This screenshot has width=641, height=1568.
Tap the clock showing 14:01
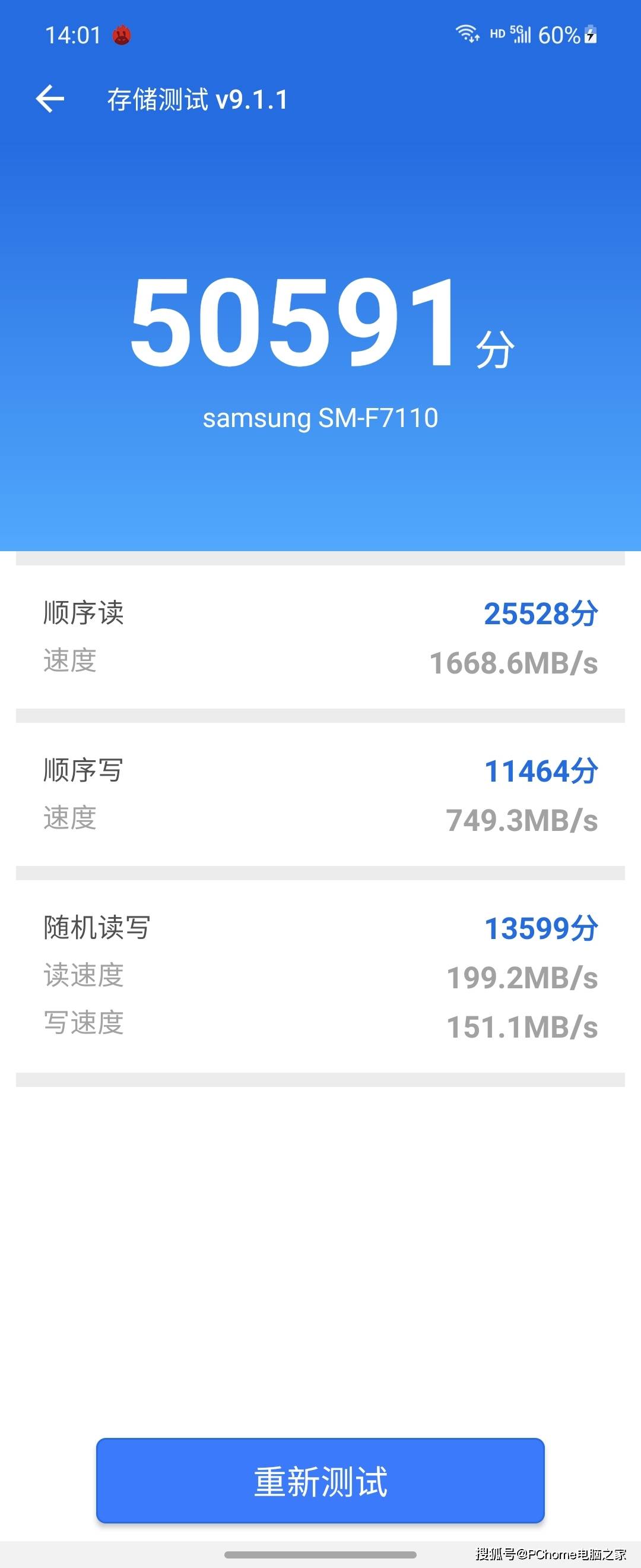point(73,35)
